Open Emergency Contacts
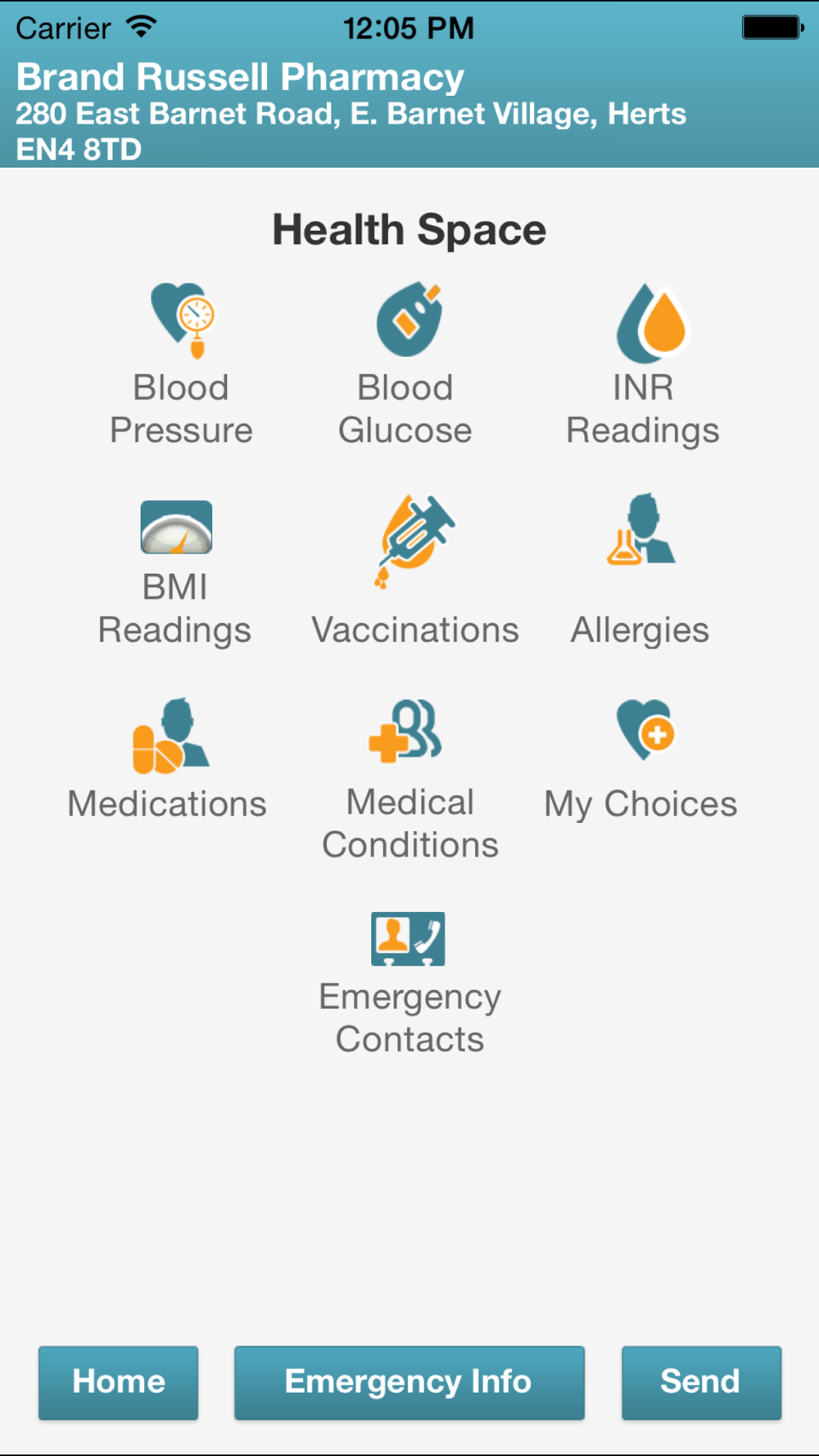819x1456 pixels. pyautogui.click(x=409, y=983)
